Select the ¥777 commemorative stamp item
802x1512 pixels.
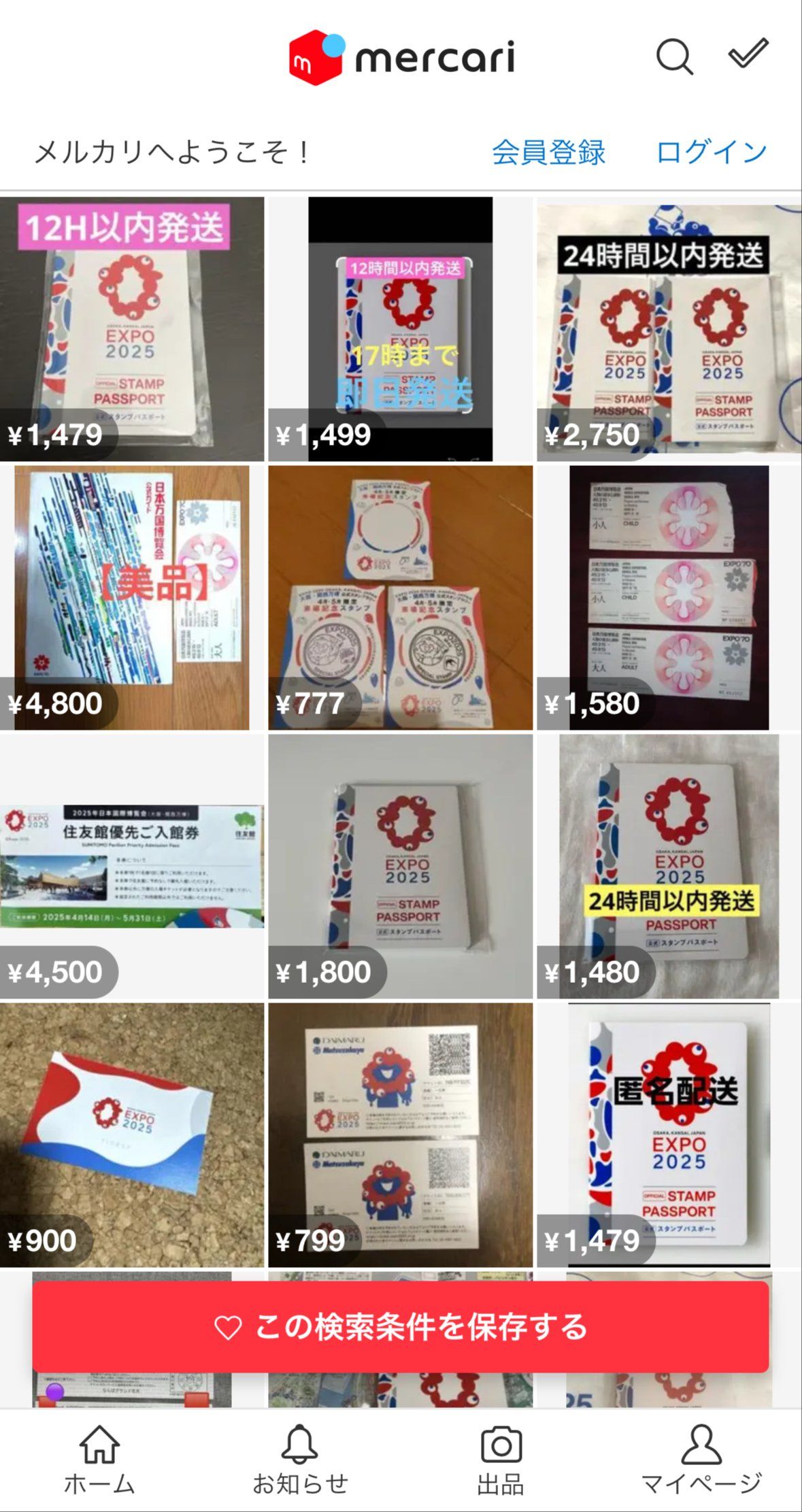(x=400, y=597)
